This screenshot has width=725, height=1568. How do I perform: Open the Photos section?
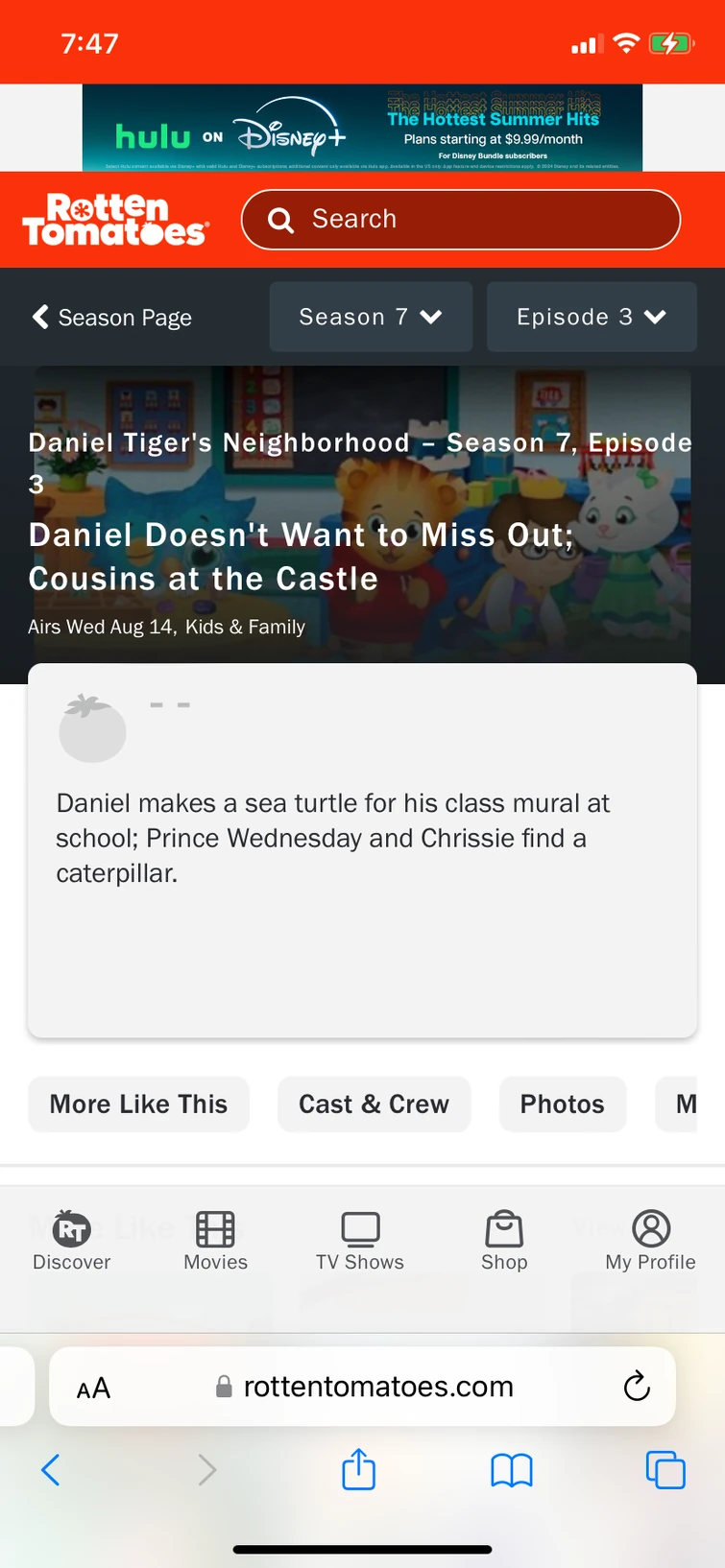(x=562, y=1104)
